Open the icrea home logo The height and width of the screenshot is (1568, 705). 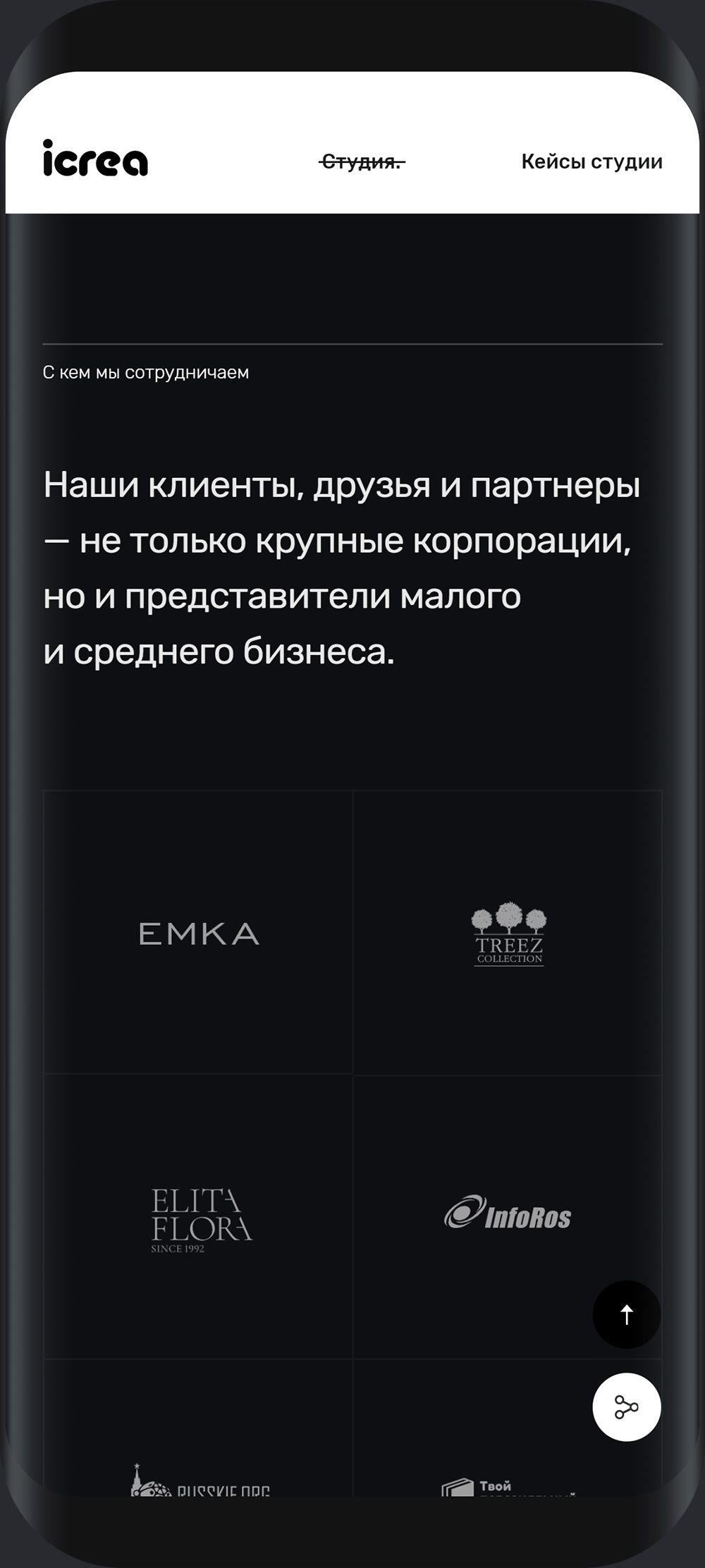[x=95, y=158]
